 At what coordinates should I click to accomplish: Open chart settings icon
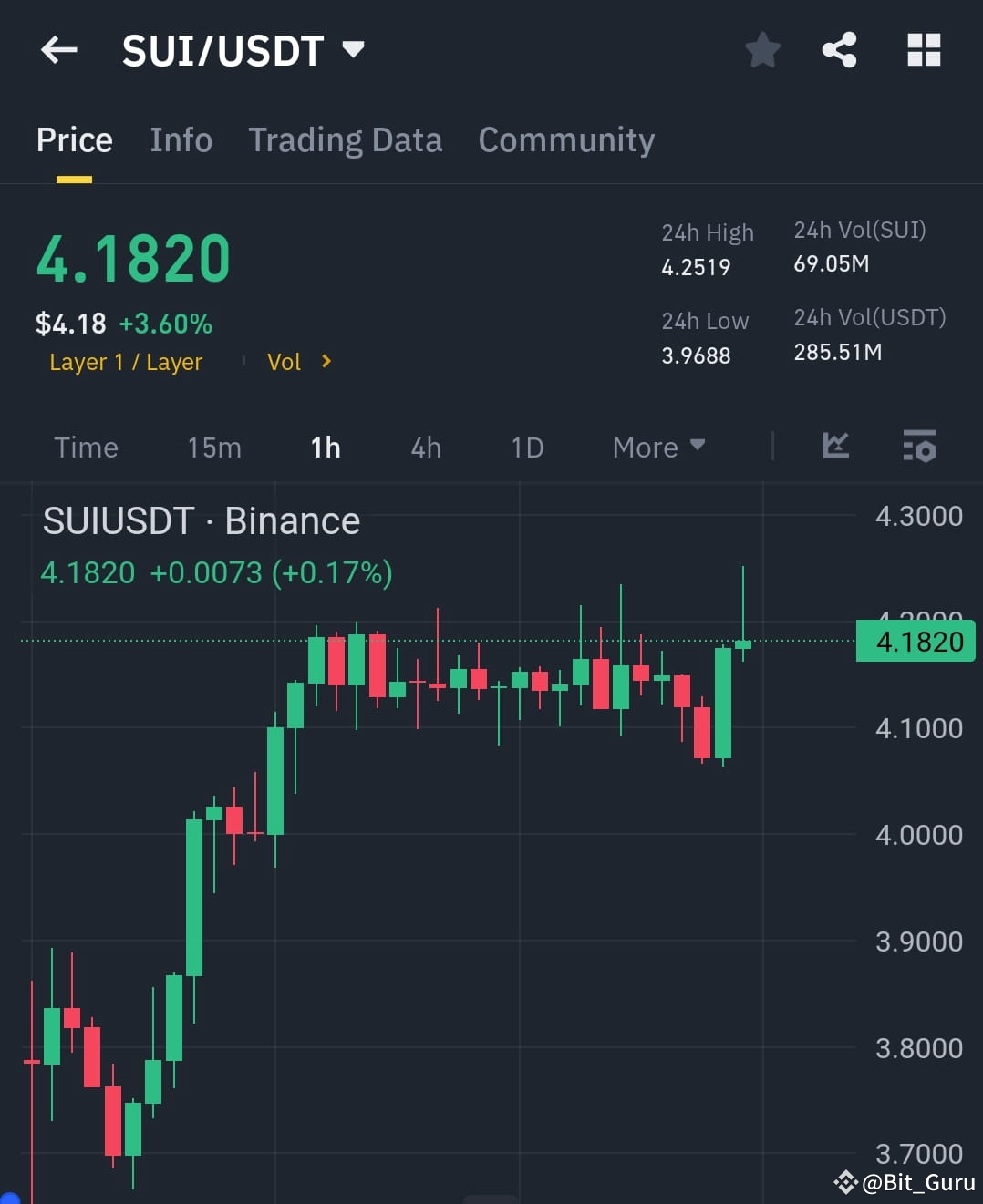[919, 447]
